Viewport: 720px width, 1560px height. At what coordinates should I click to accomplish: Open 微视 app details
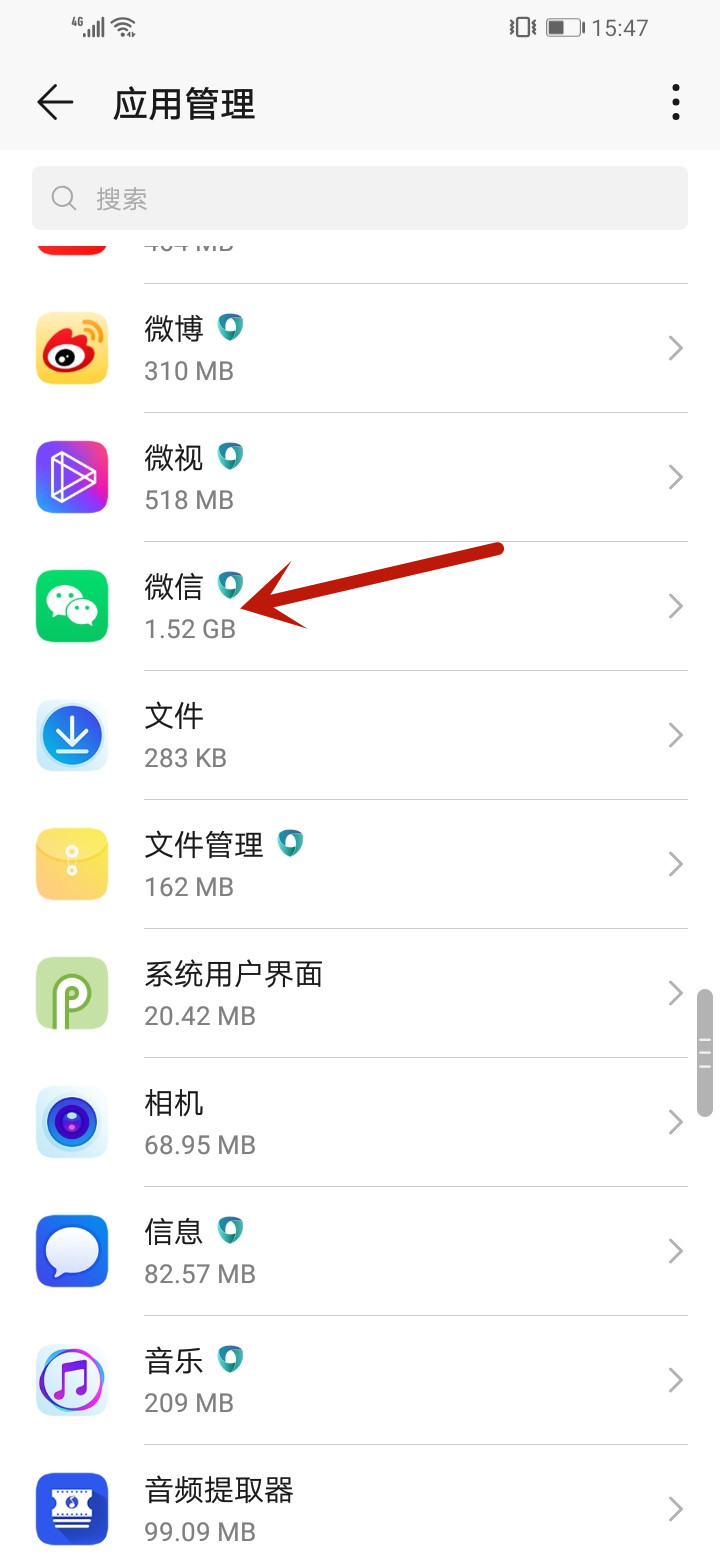[x=360, y=477]
